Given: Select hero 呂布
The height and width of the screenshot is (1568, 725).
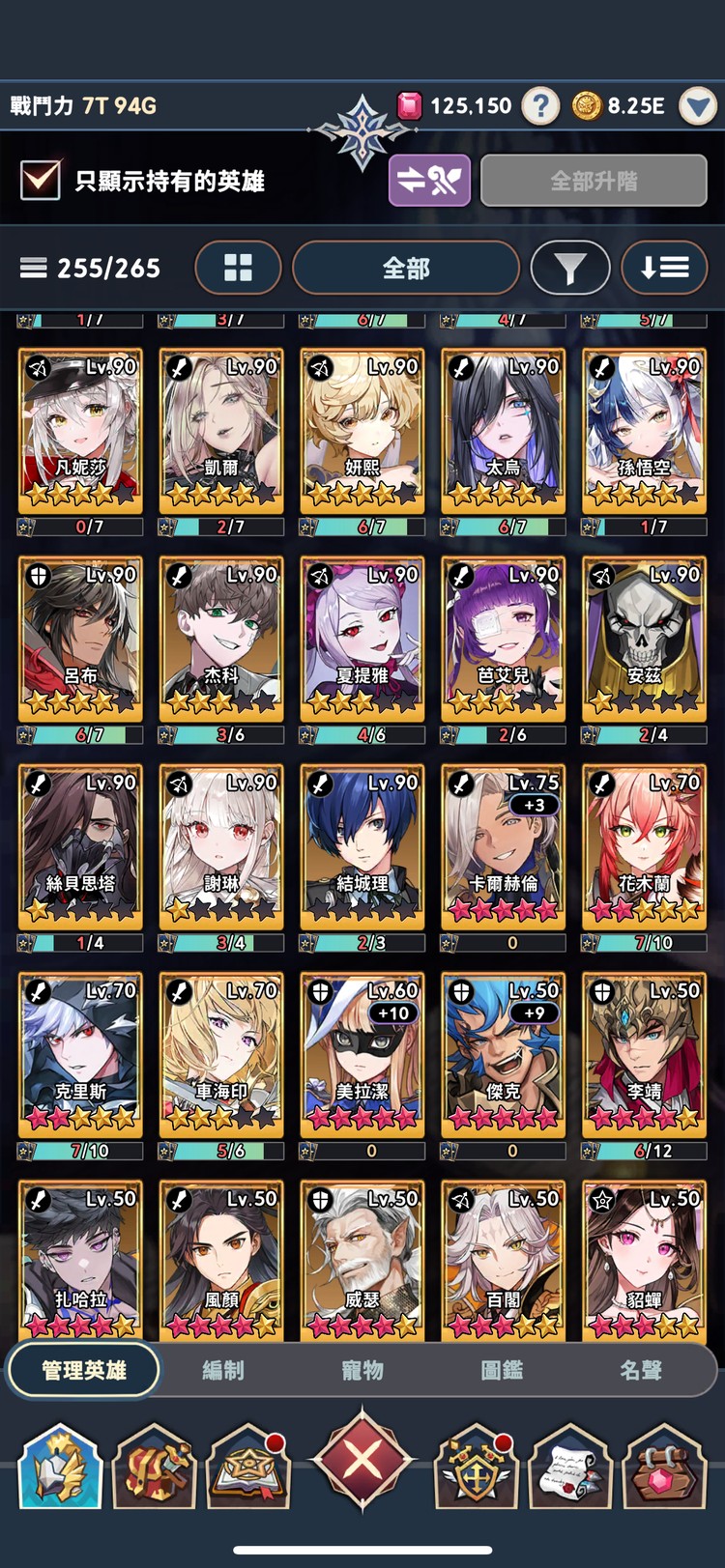Looking at the screenshot, I should (80, 638).
